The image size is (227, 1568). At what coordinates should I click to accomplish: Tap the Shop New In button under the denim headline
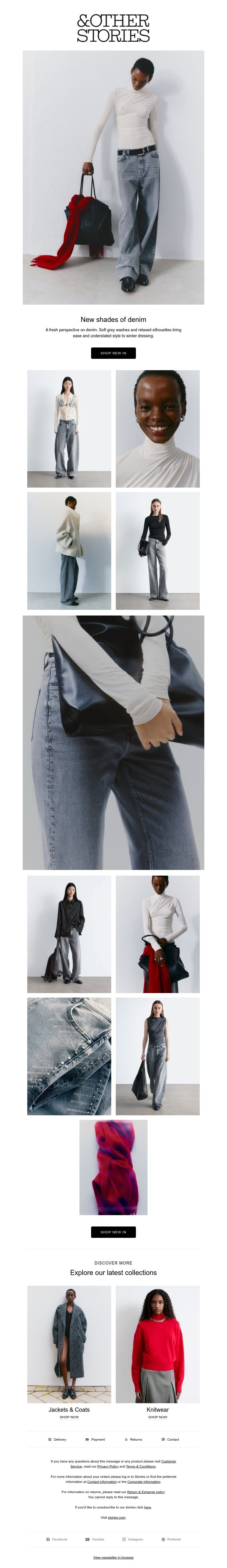point(113,353)
